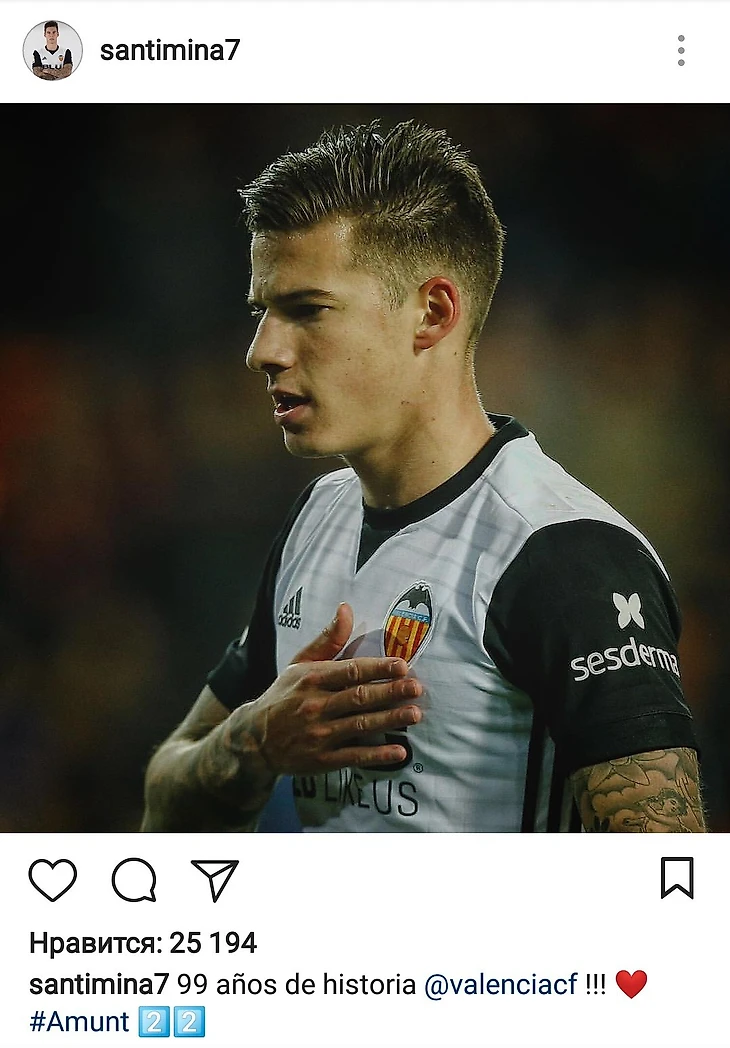Open the @valenciacf mention in the caption

pyautogui.click(x=501, y=984)
